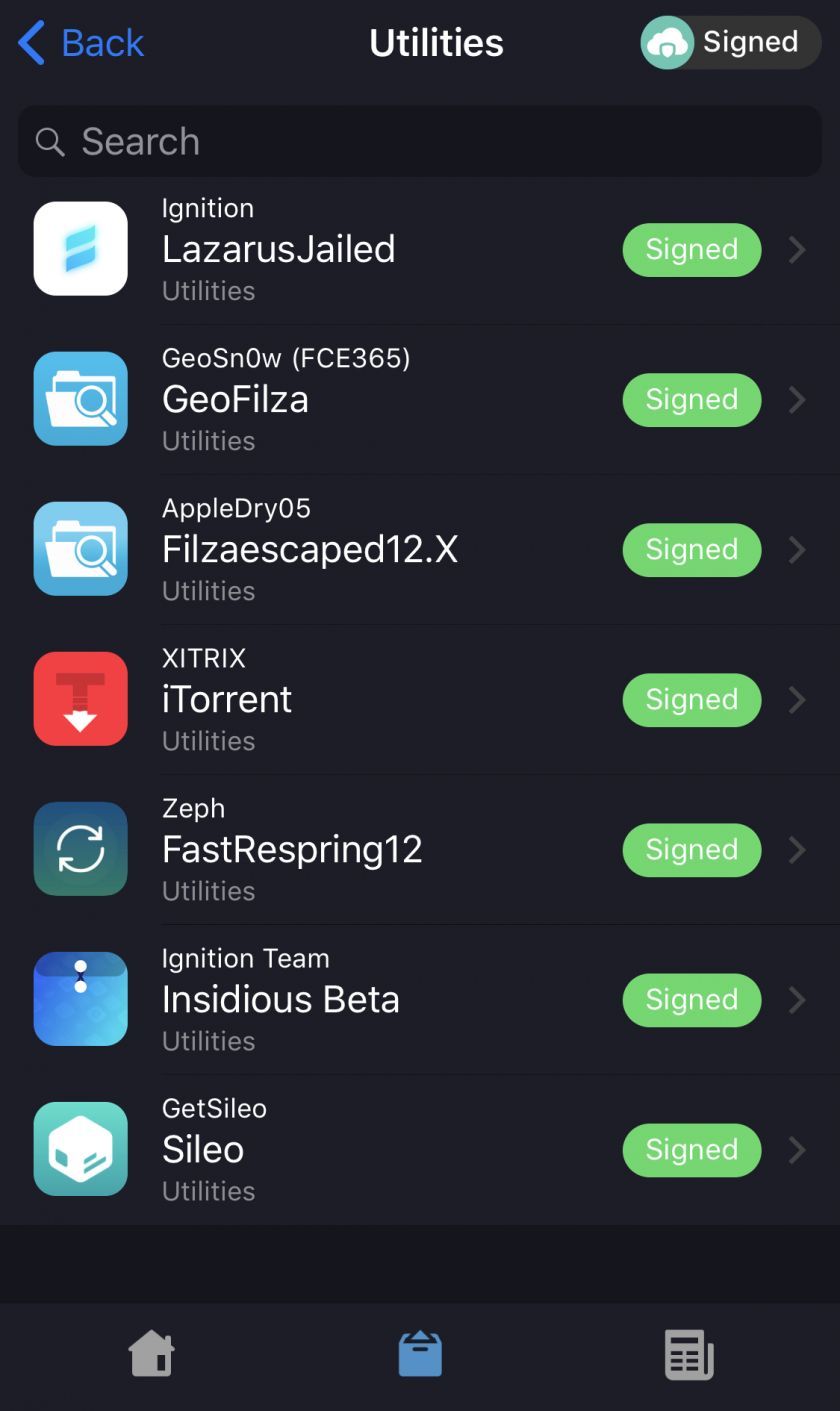Switch to the home tab
840x1411 pixels.
[152, 1355]
